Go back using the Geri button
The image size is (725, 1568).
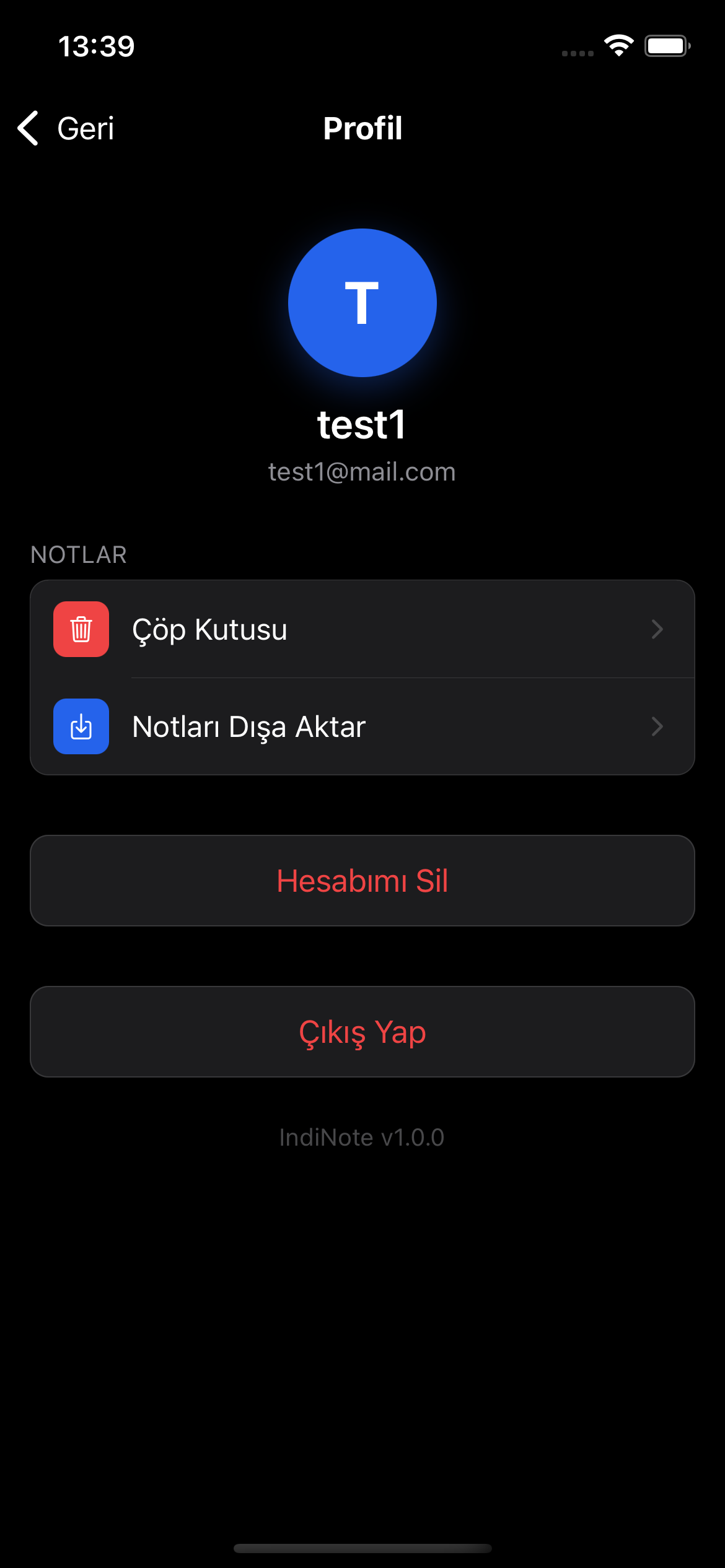click(67, 129)
